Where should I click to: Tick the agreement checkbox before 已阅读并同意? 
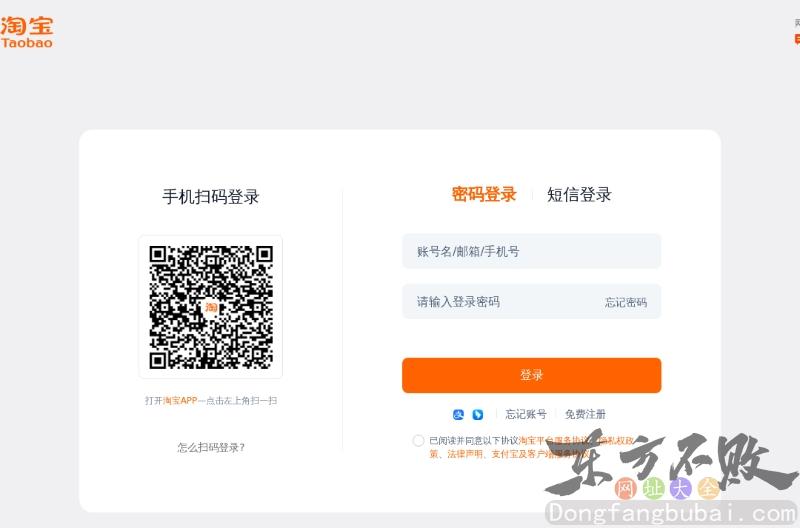point(418,440)
